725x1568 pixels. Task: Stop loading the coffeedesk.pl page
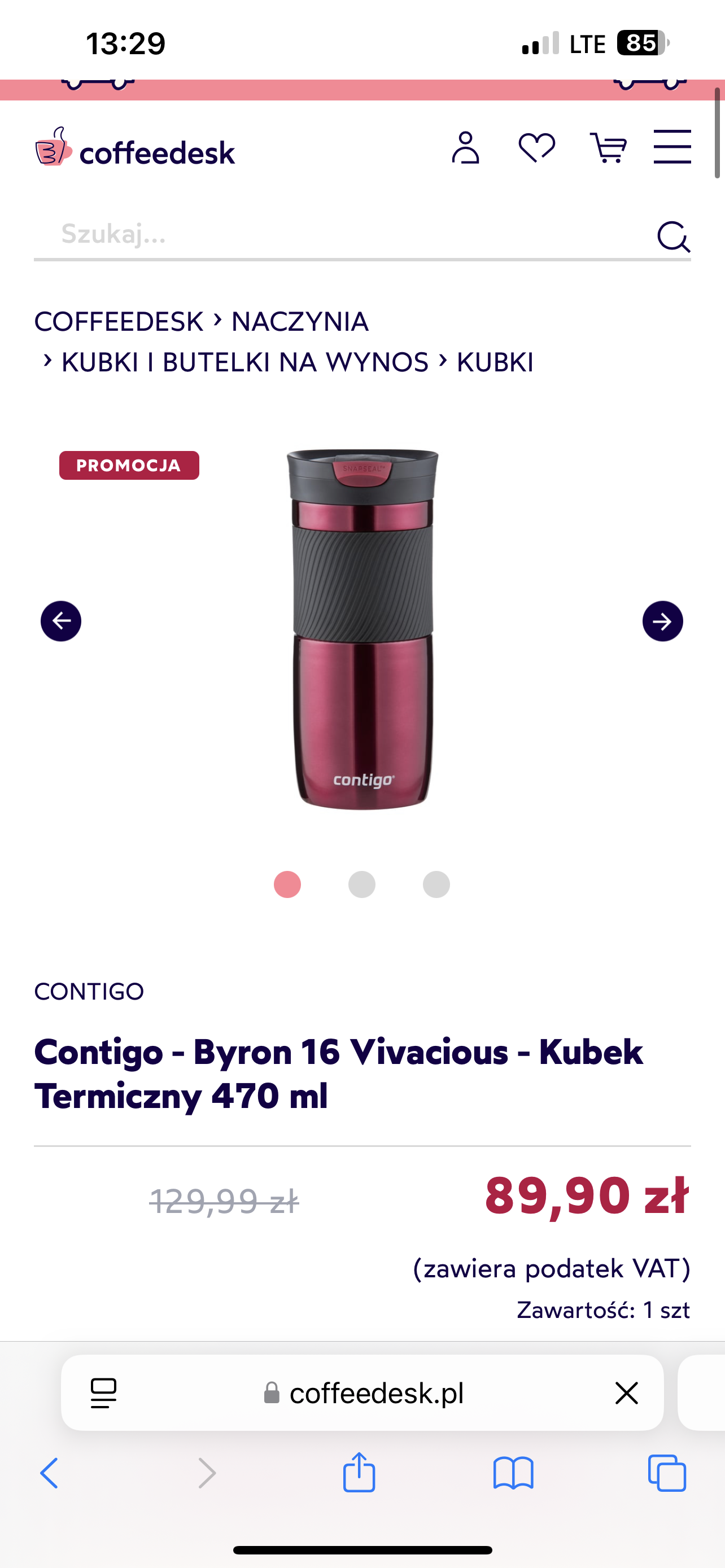tap(626, 1392)
